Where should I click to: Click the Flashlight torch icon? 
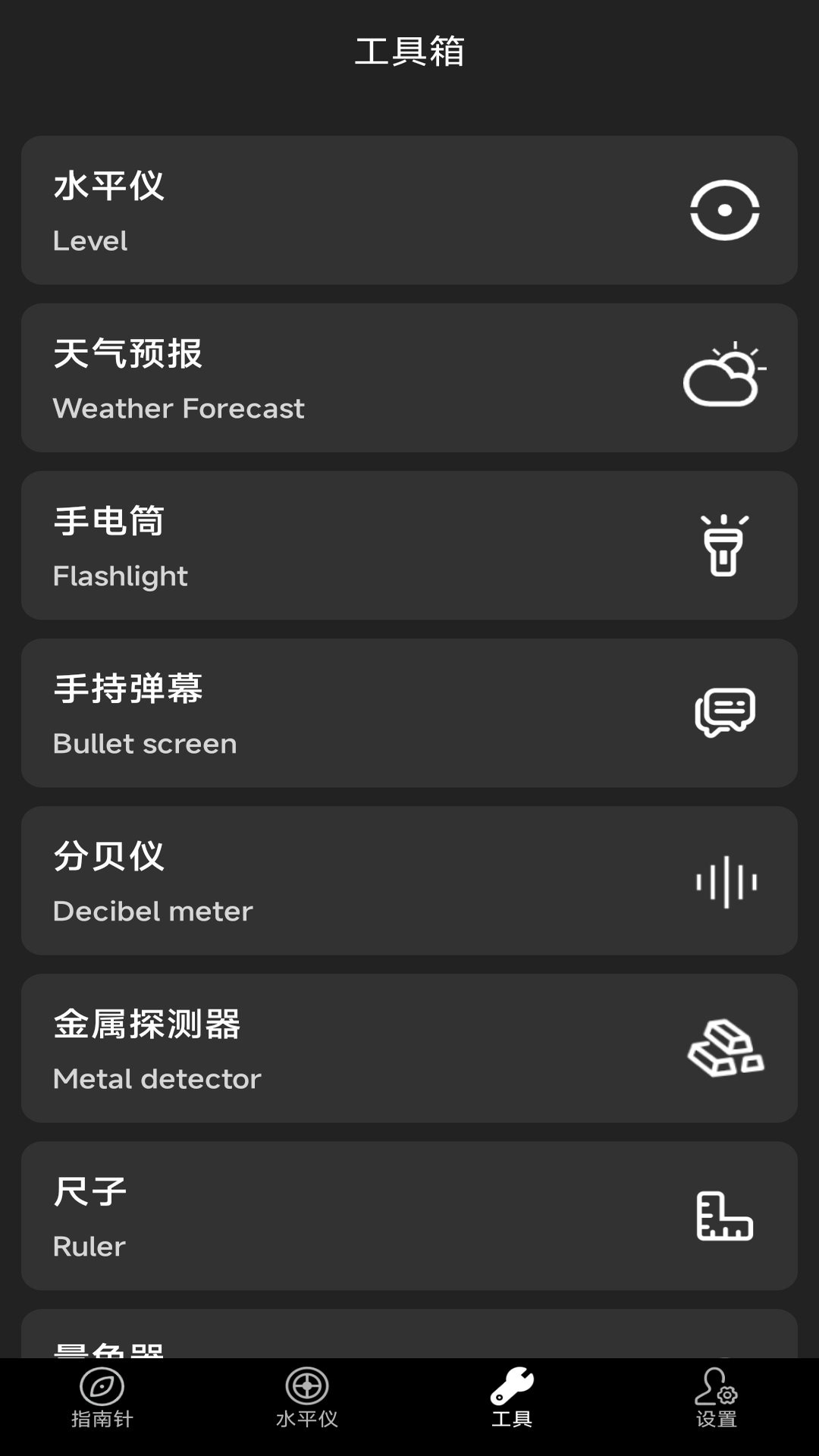click(725, 546)
